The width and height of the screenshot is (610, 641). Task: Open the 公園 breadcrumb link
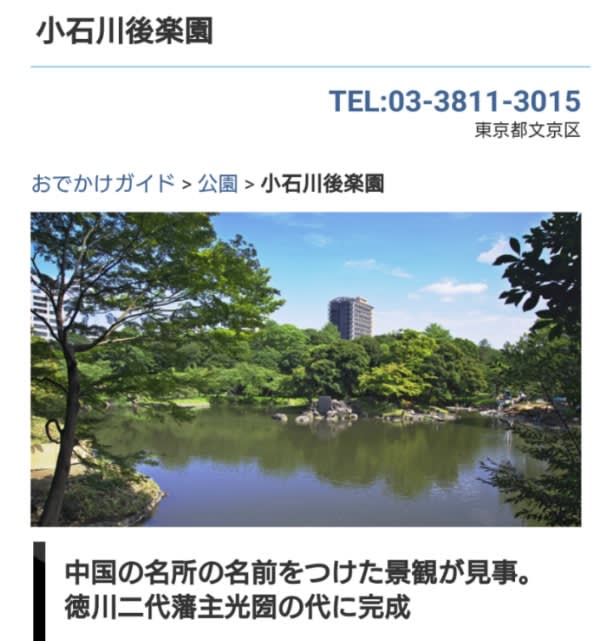point(217,184)
